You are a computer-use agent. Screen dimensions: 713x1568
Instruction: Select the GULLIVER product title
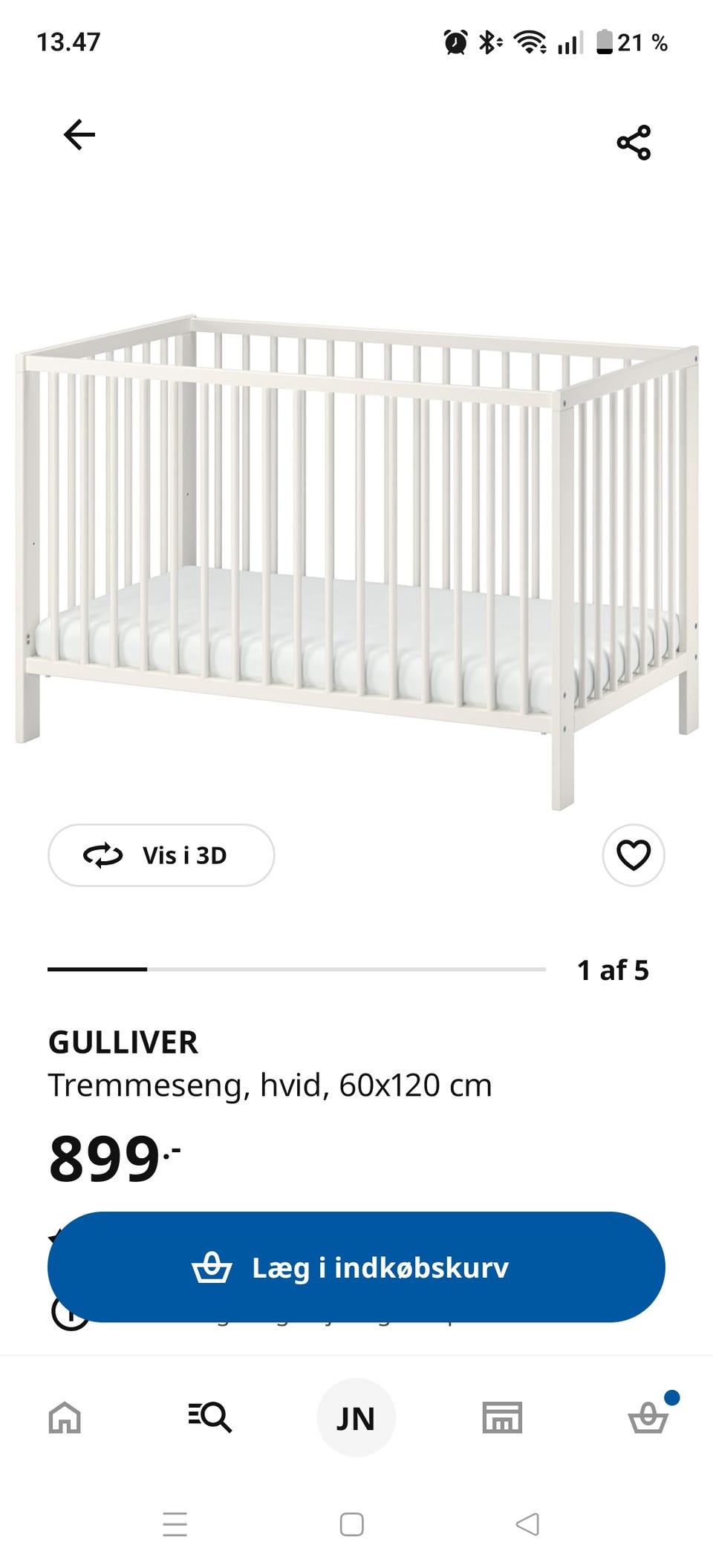click(123, 1042)
